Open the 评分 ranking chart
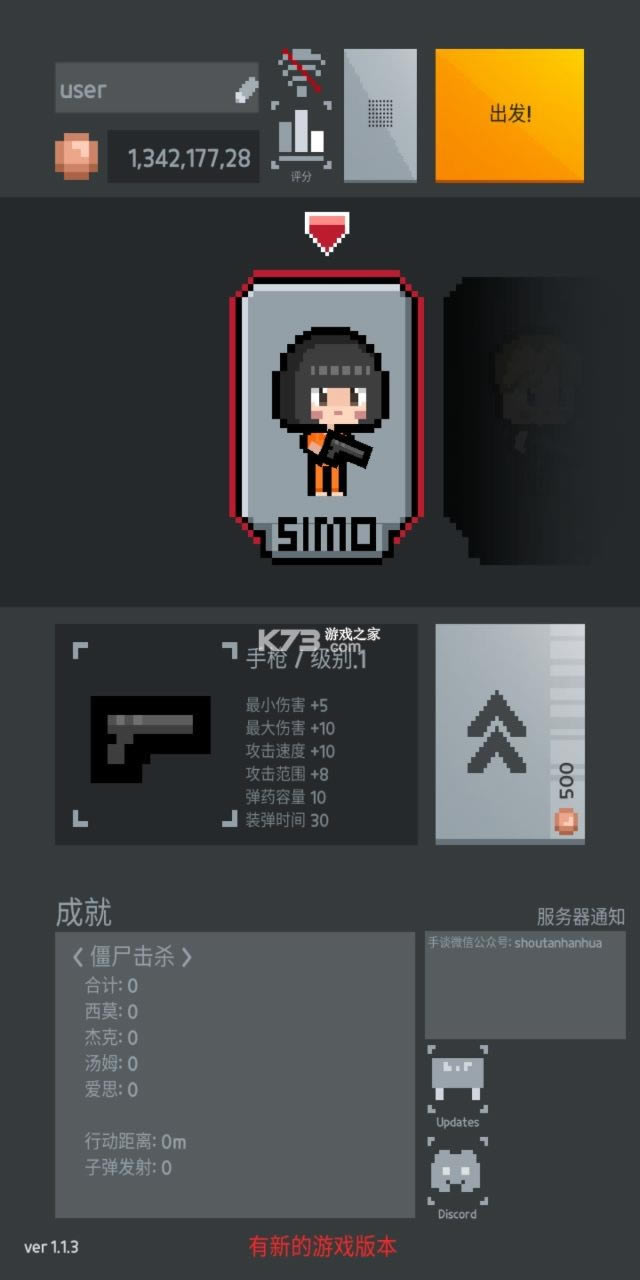This screenshot has width=640, height=1280. [x=301, y=136]
